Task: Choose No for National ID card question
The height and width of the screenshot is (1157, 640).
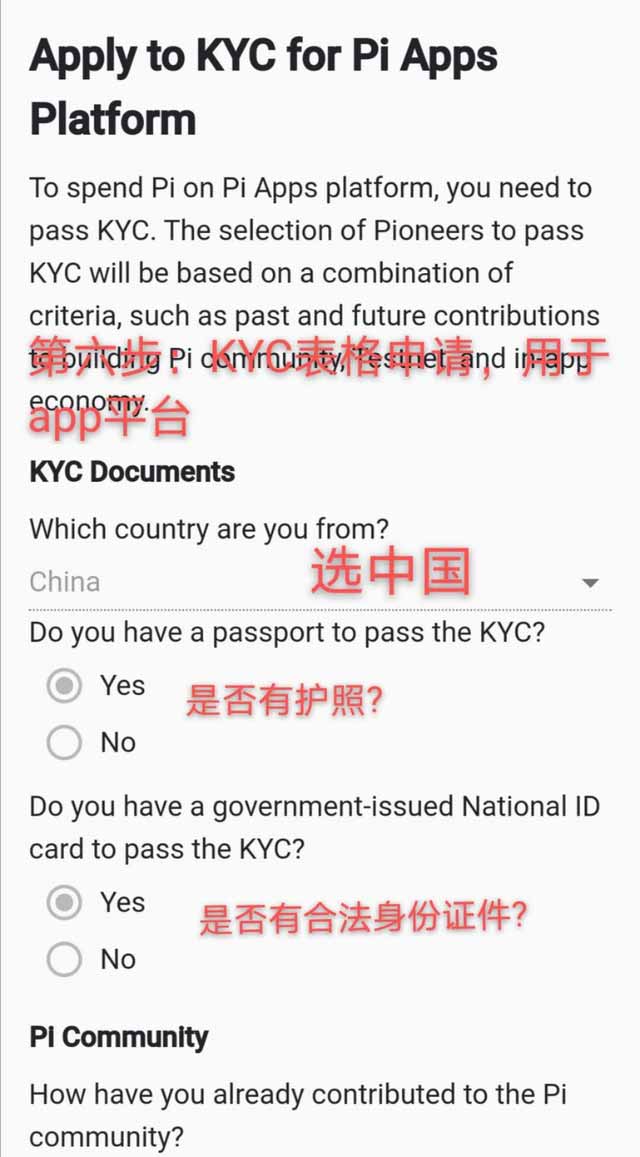Action: 65,960
